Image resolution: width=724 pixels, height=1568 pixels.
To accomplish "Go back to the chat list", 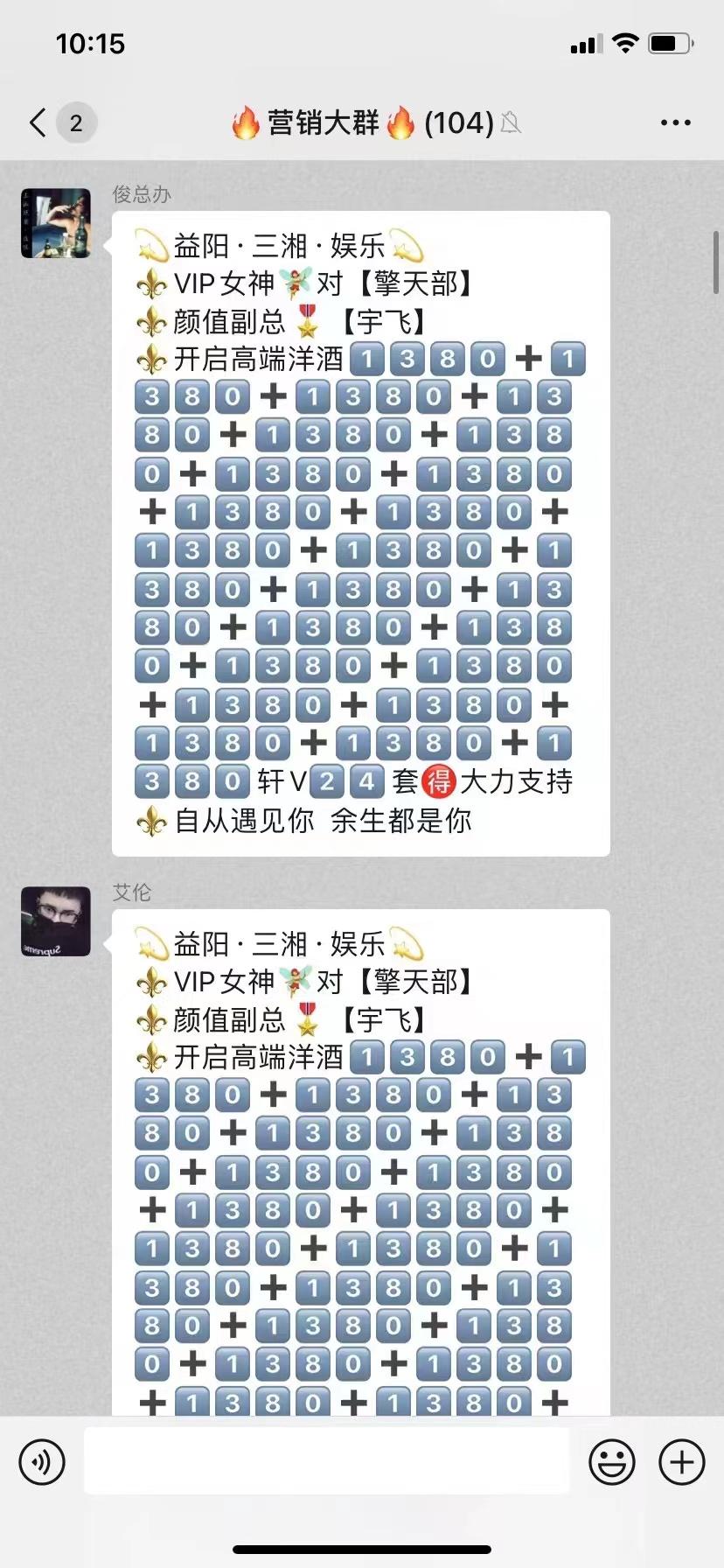I will [38, 122].
